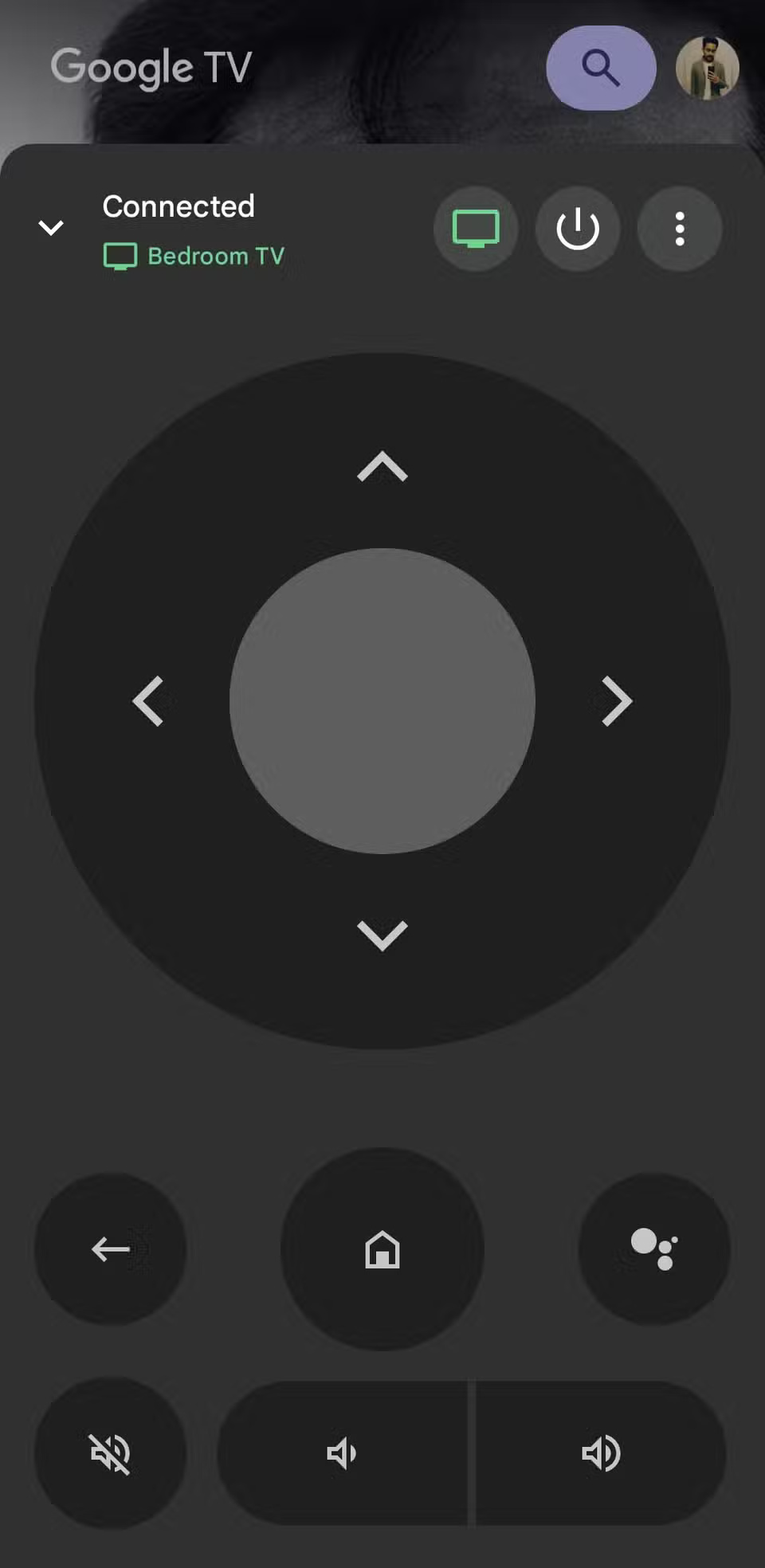
Task: Open Google TV search
Action: [601, 68]
